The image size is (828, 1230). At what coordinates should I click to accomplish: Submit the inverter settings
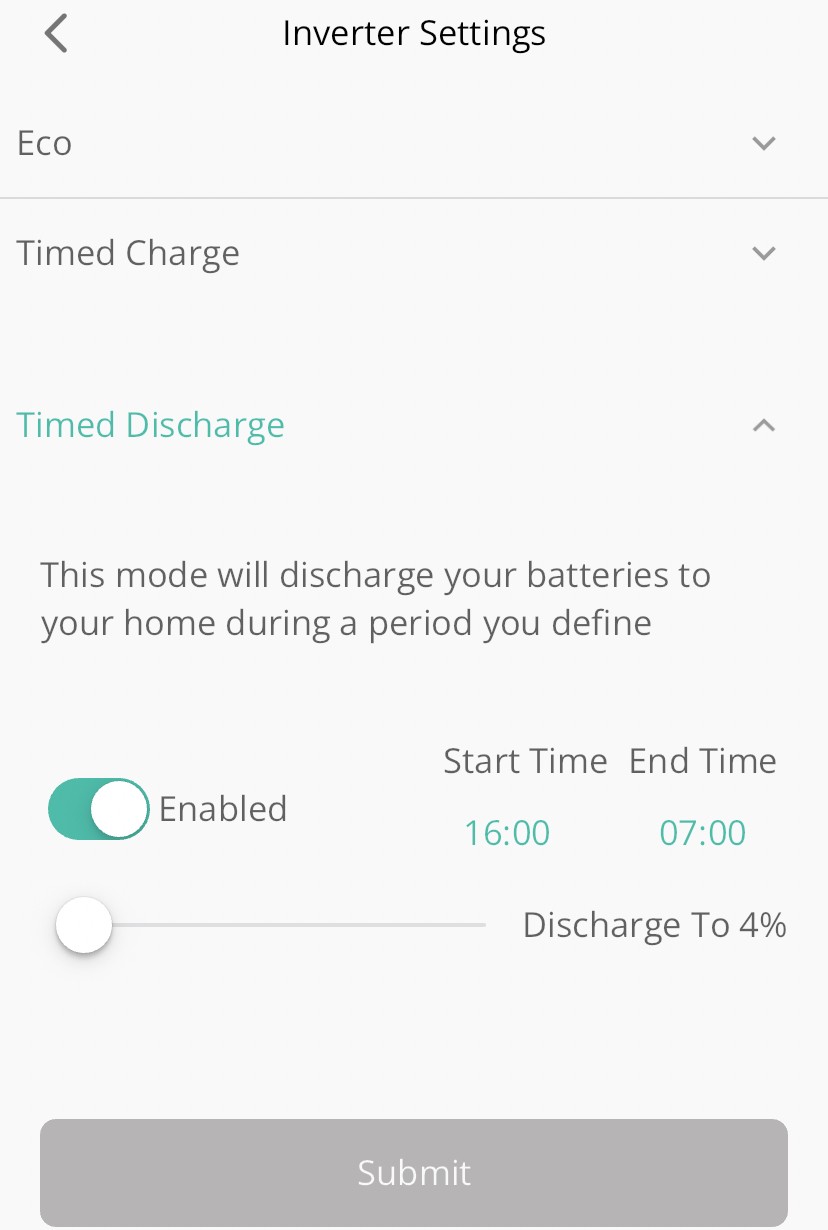pyautogui.click(x=414, y=1172)
